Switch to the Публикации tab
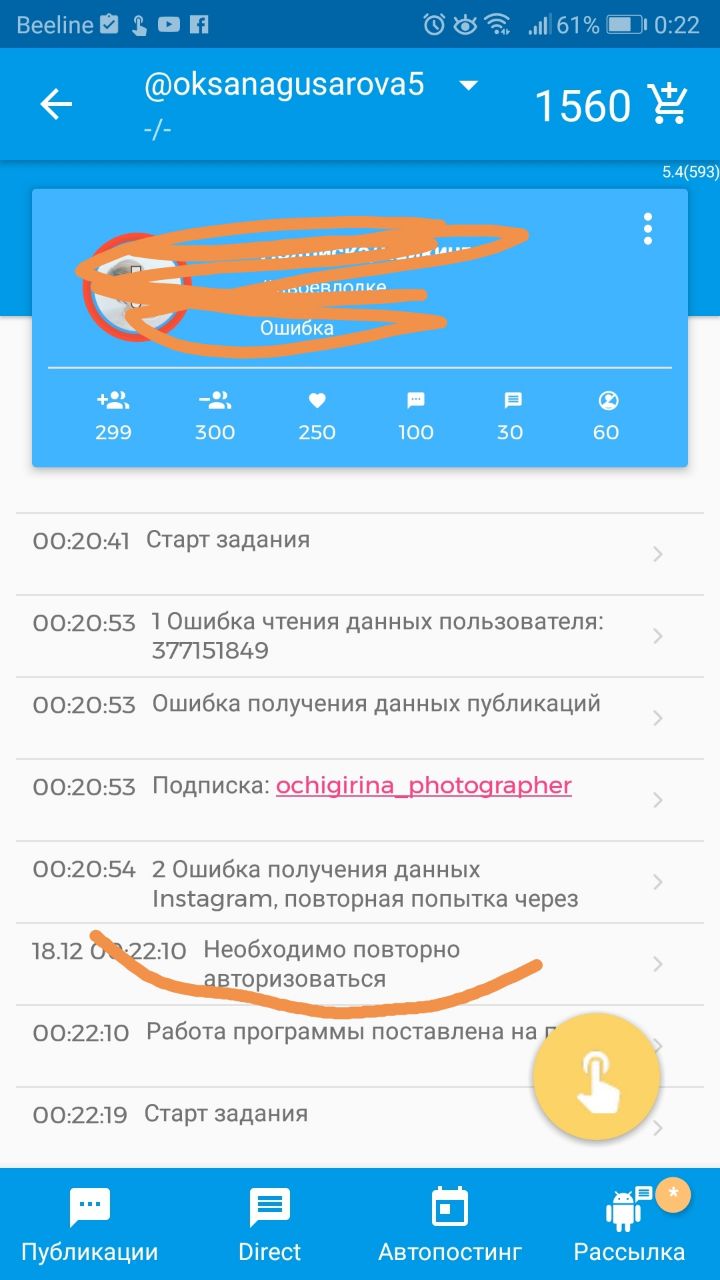The height and width of the screenshot is (1280, 720). [x=90, y=1225]
